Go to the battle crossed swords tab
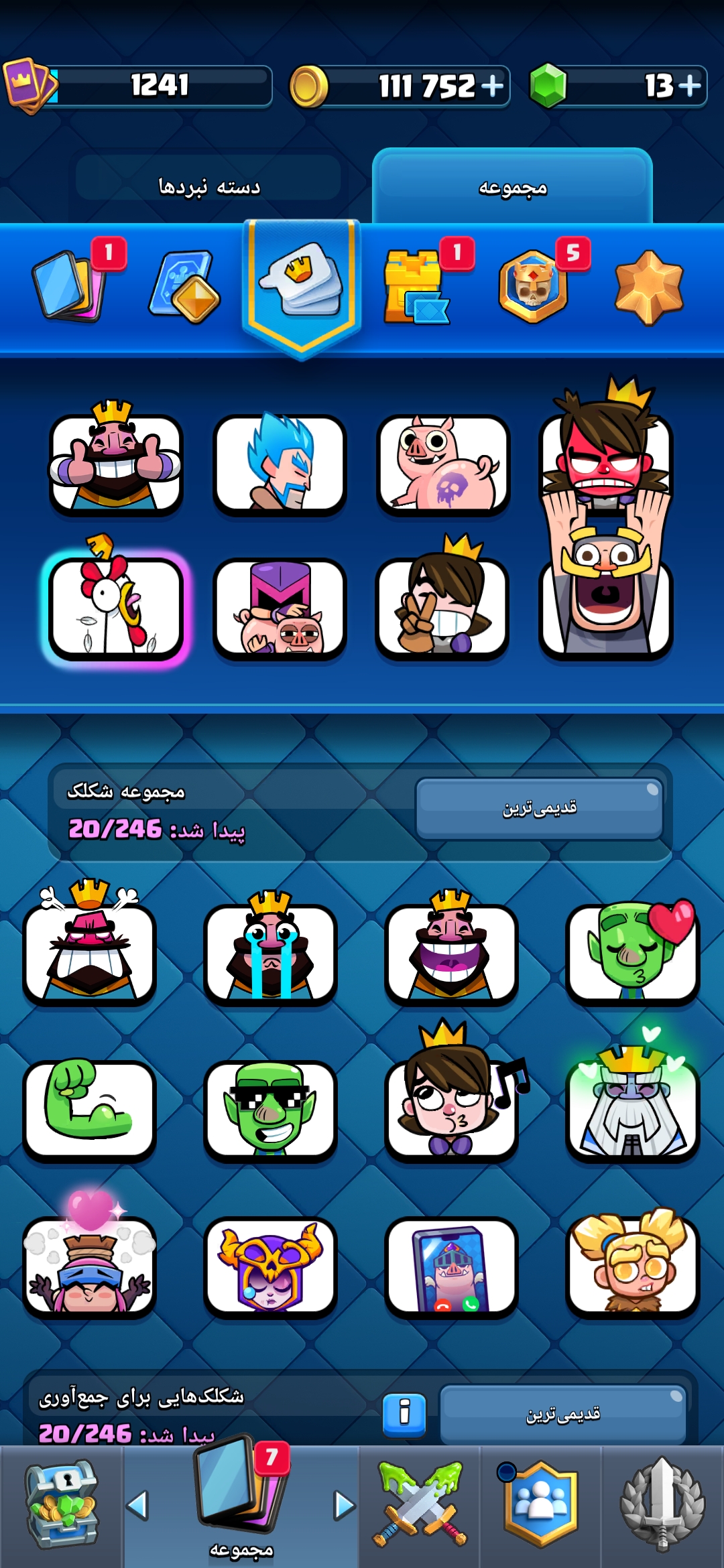Viewport: 724px width, 1568px height. [420, 1505]
